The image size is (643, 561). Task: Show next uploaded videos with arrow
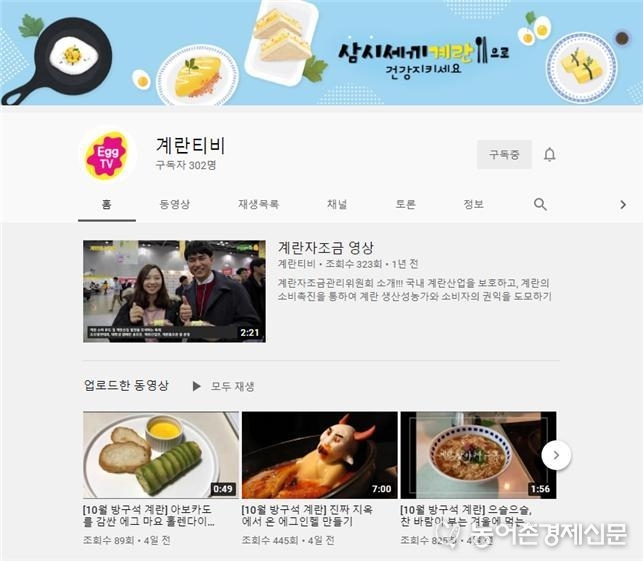tap(556, 455)
